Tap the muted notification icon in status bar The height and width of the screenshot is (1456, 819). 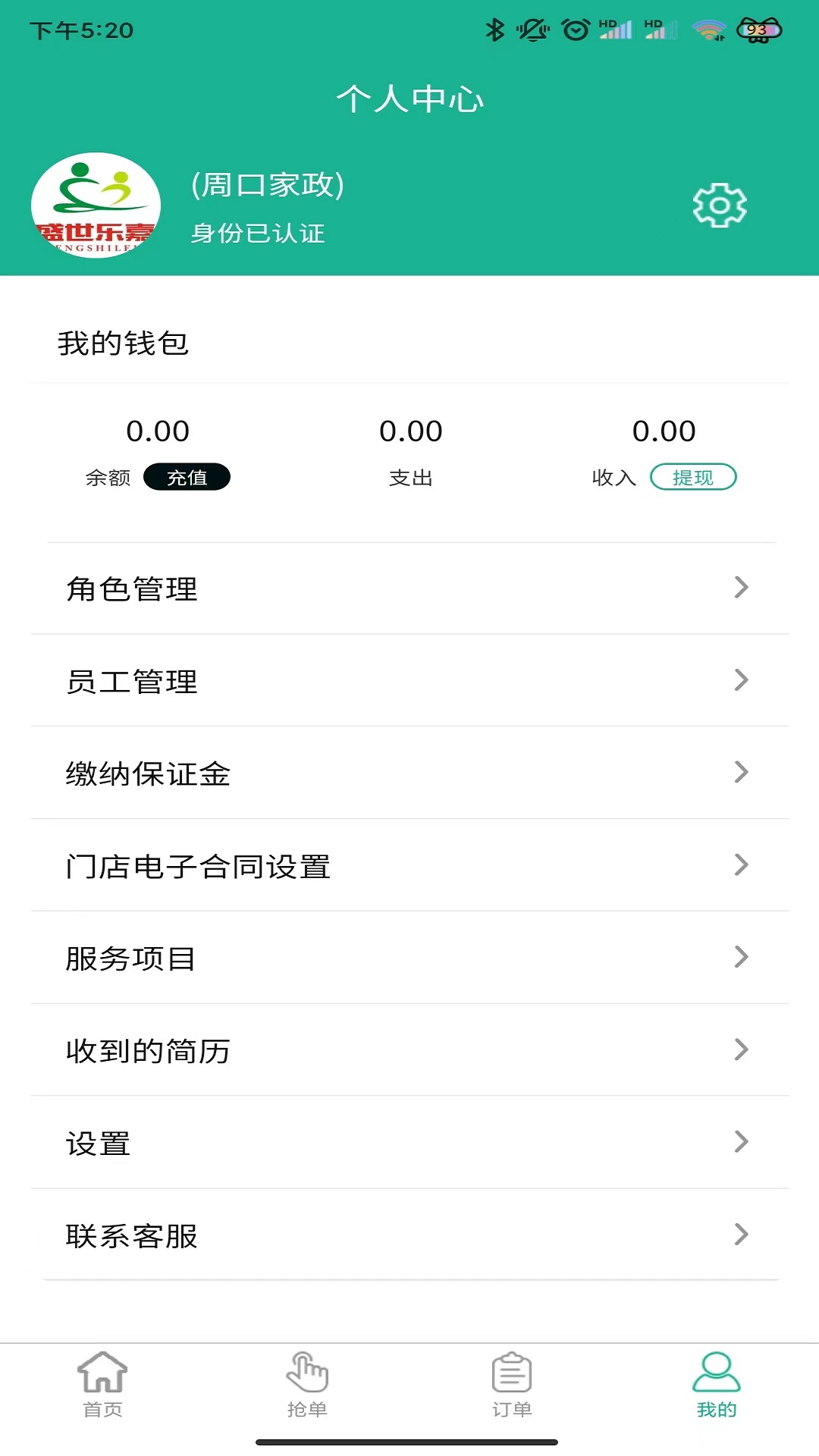[x=533, y=29]
